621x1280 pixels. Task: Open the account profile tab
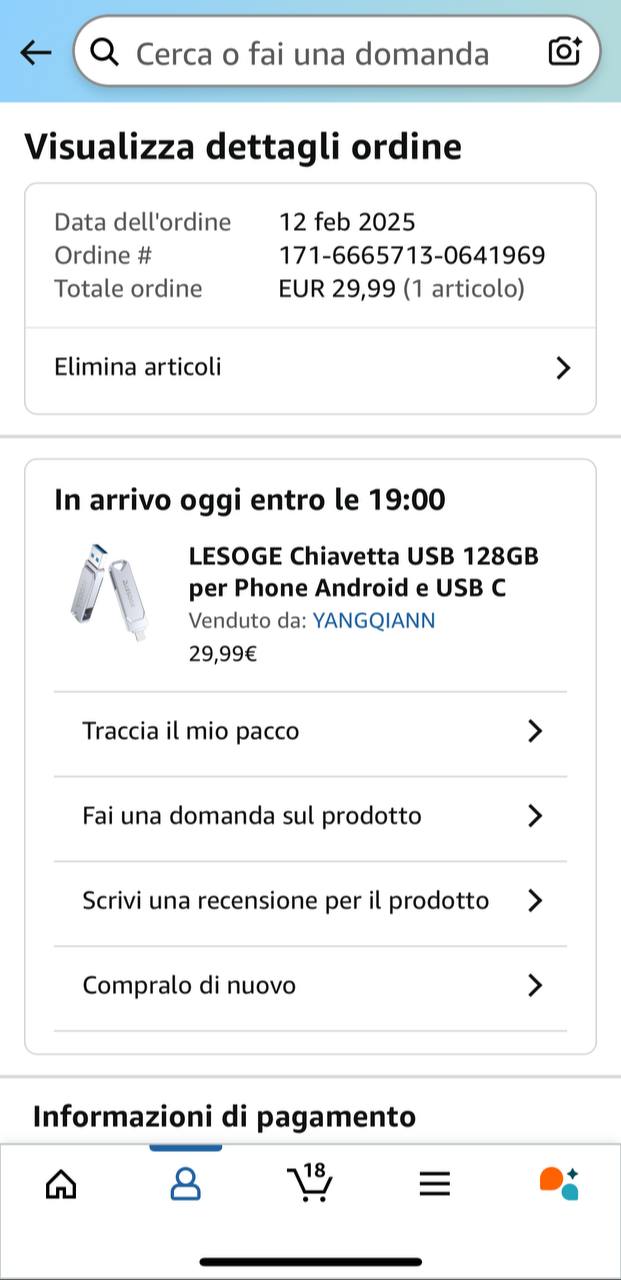tap(185, 1185)
